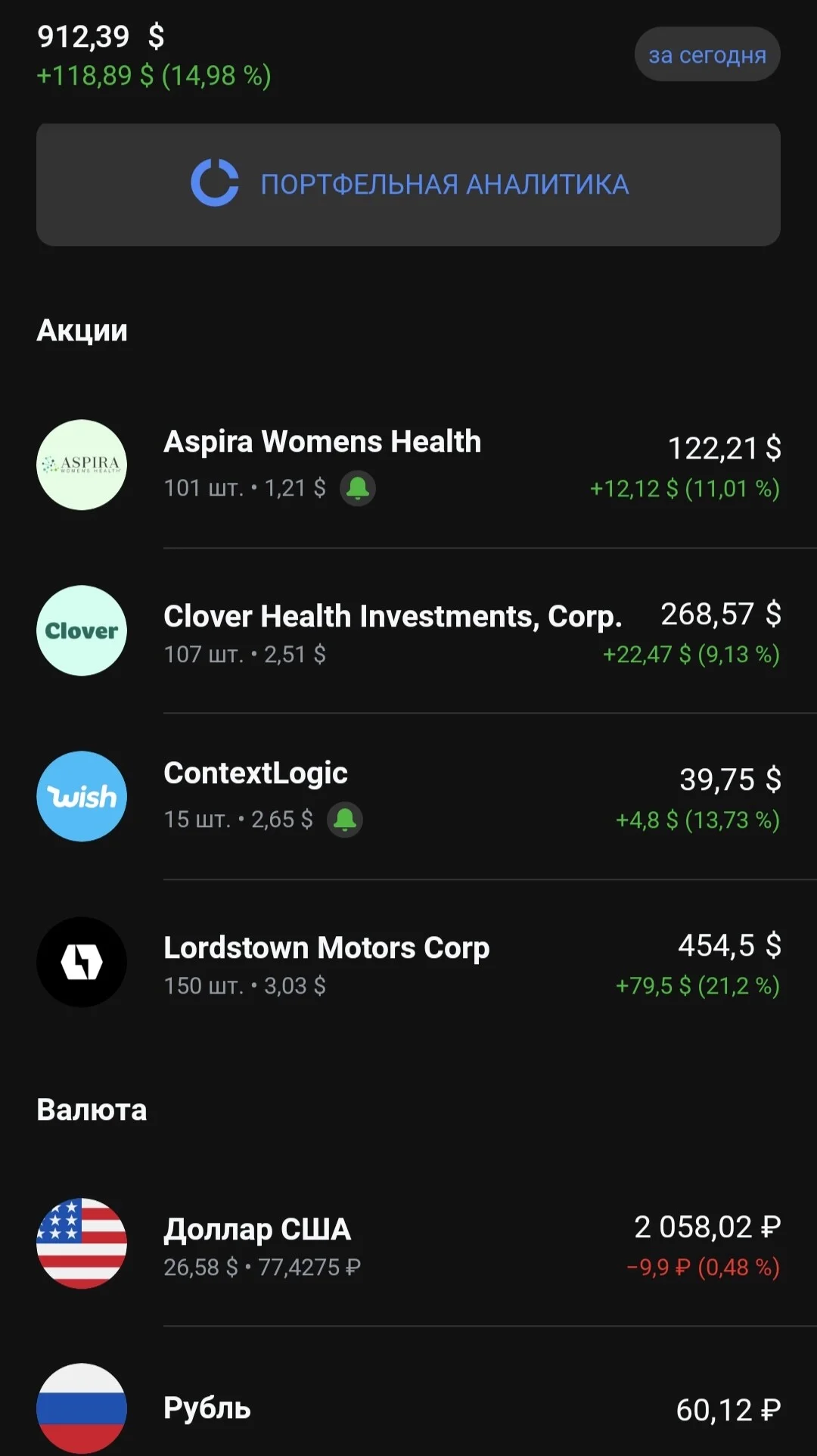The width and height of the screenshot is (817, 1456).
Task: Open ПОРТФЕЛЬНАЯ АНАЛИТИКА
Action: point(408,185)
